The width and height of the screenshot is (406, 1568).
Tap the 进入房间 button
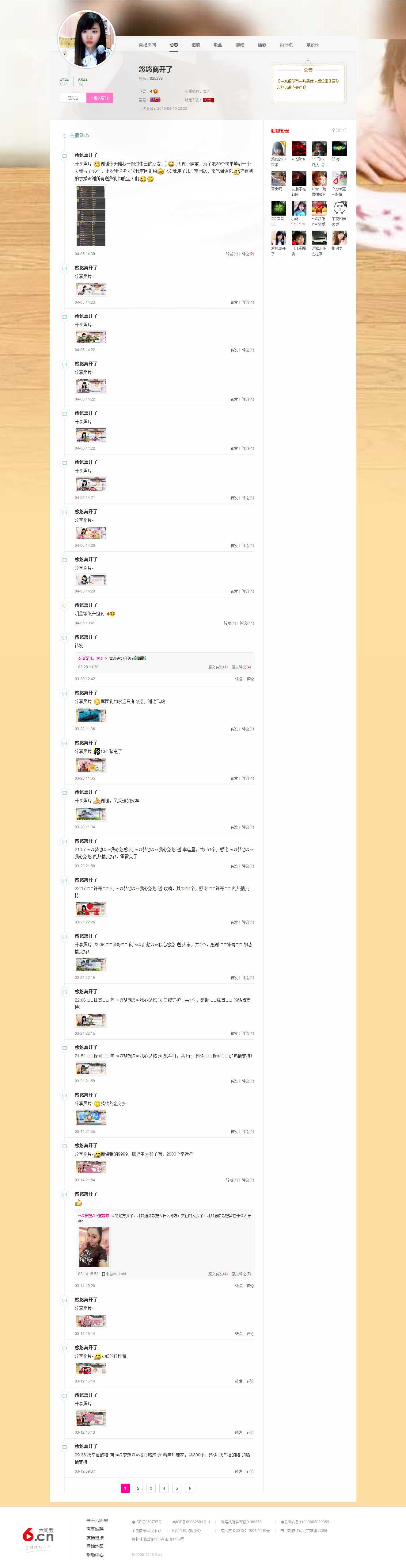pyautogui.click(x=100, y=98)
